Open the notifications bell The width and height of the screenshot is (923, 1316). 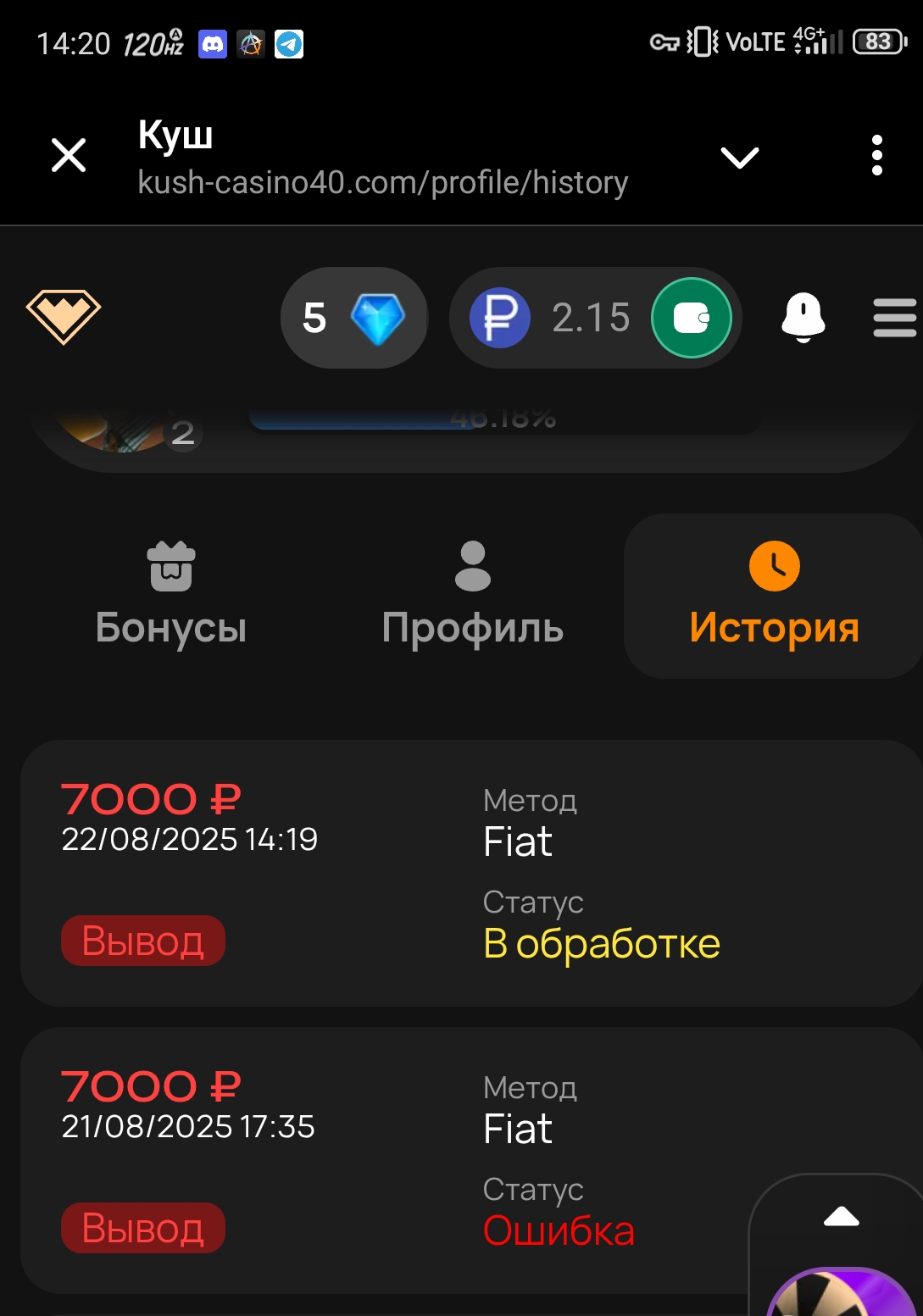(803, 318)
